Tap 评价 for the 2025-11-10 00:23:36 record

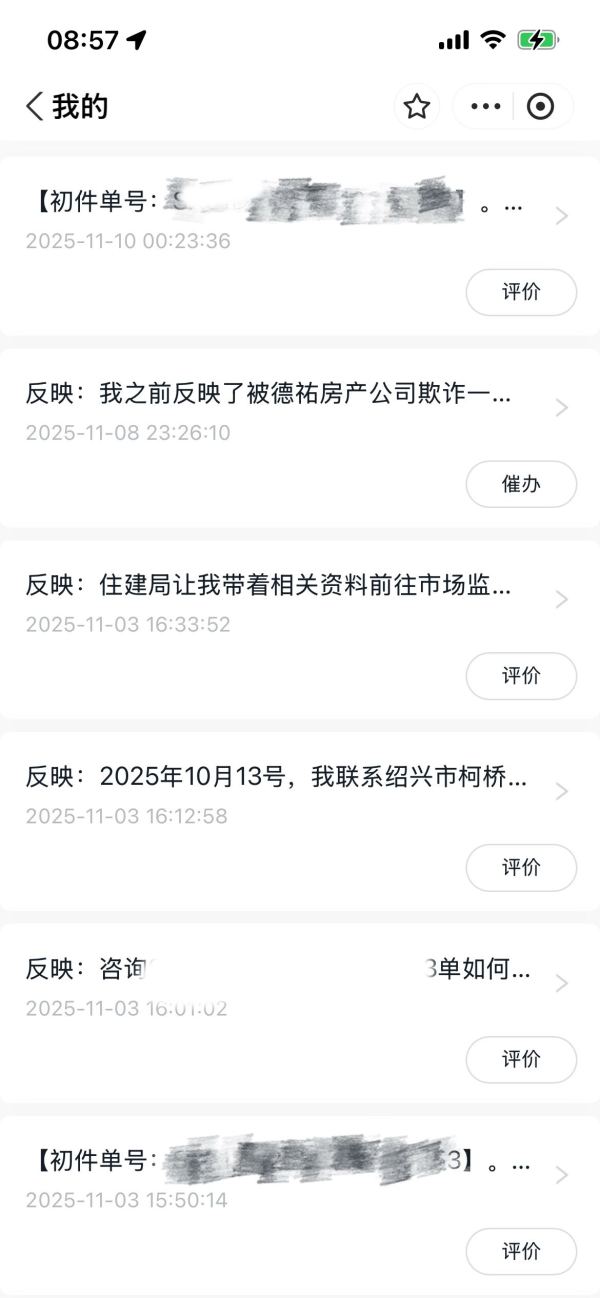[x=521, y=292]
